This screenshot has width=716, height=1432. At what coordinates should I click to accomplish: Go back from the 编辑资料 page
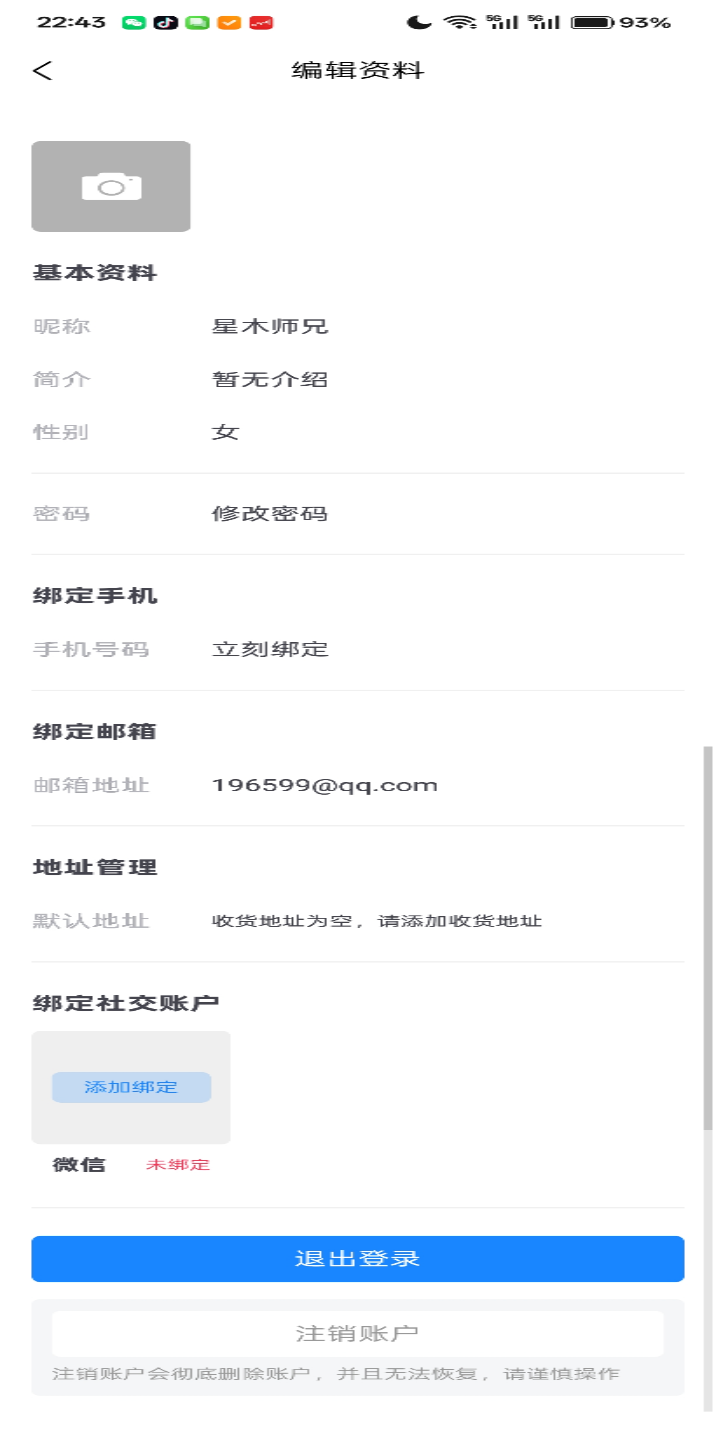(x=42, y=70)
